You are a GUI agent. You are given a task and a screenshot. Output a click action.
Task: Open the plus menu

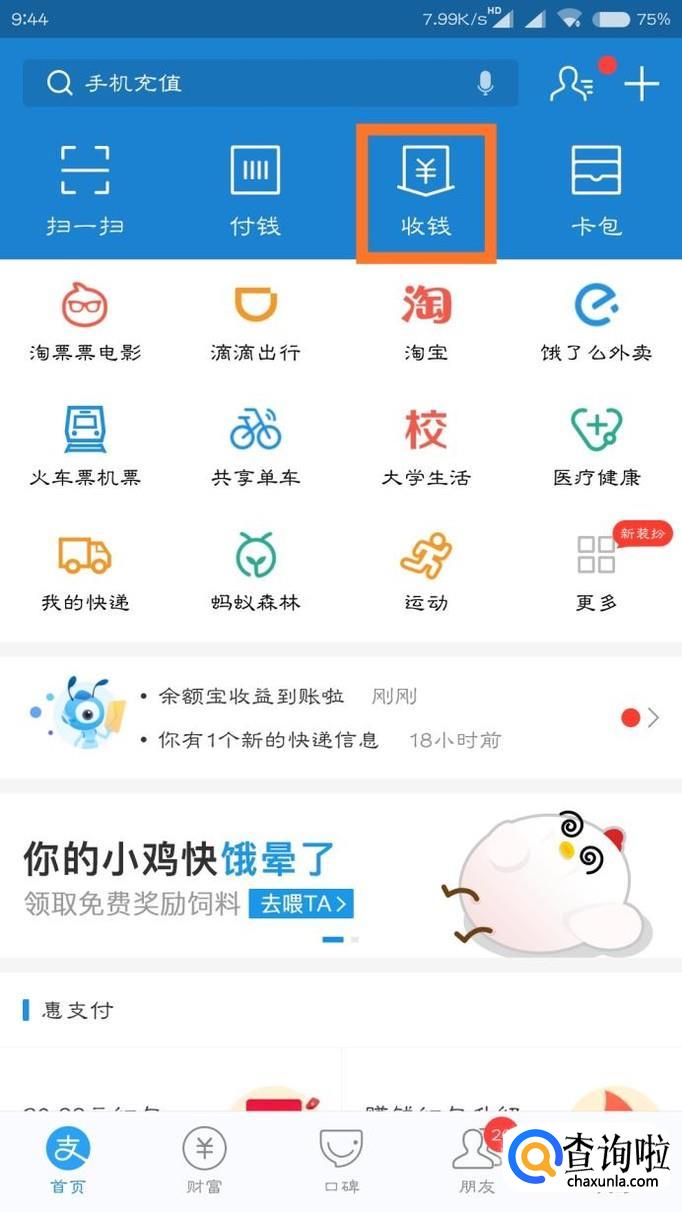pos(641,84)
